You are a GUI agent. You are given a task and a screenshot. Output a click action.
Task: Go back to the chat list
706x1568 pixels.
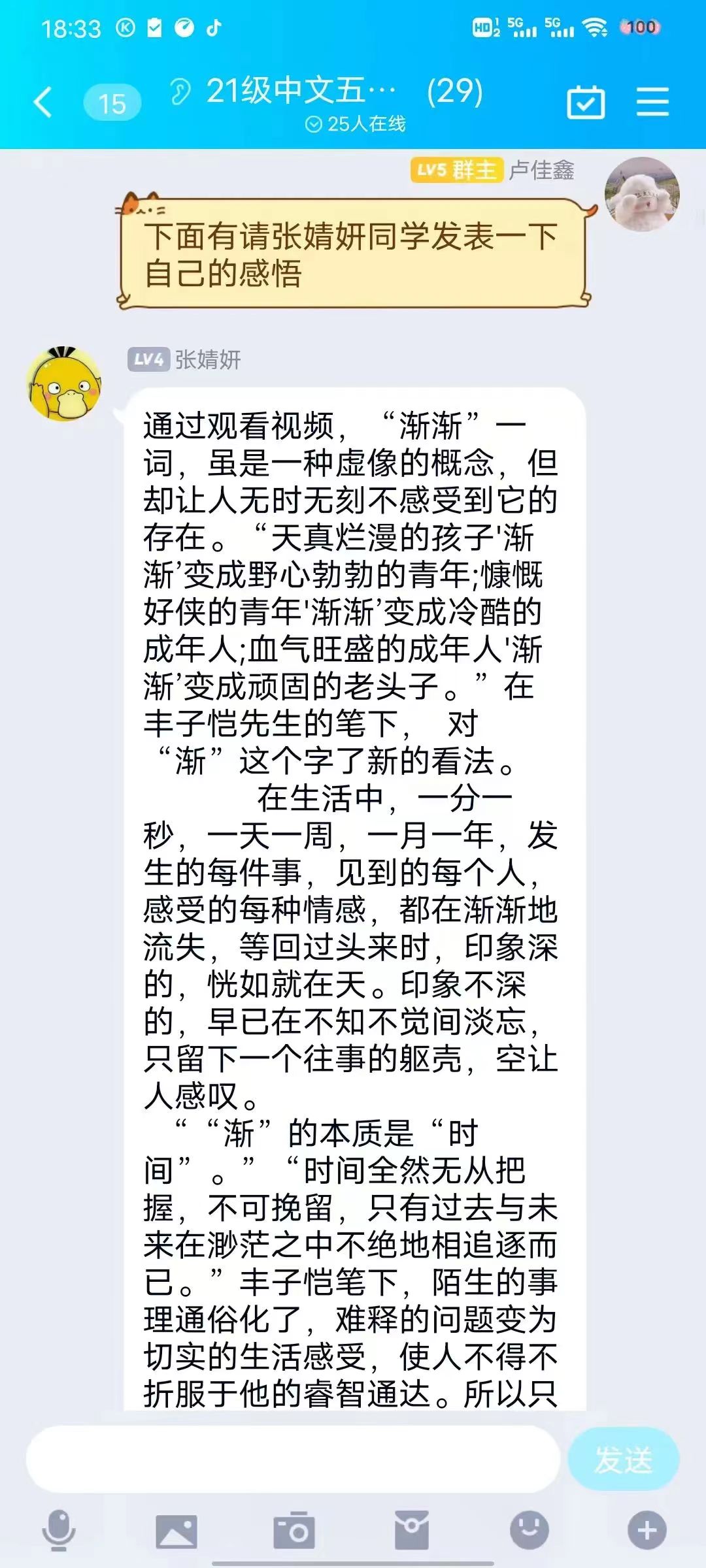click(43, 103)
